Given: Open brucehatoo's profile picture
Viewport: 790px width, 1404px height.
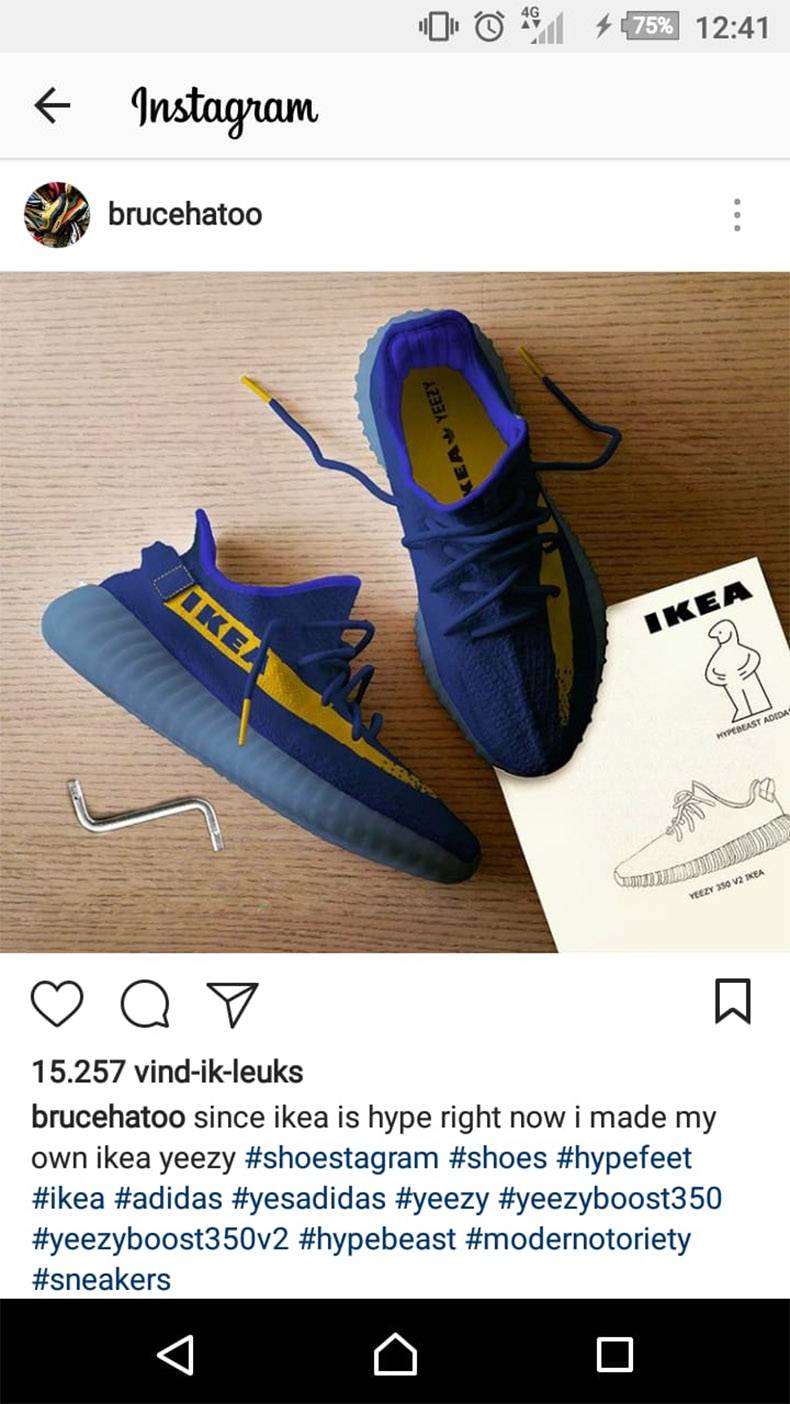Looking at the screenshot, I should pyautogui.click(x=57, y=214).
